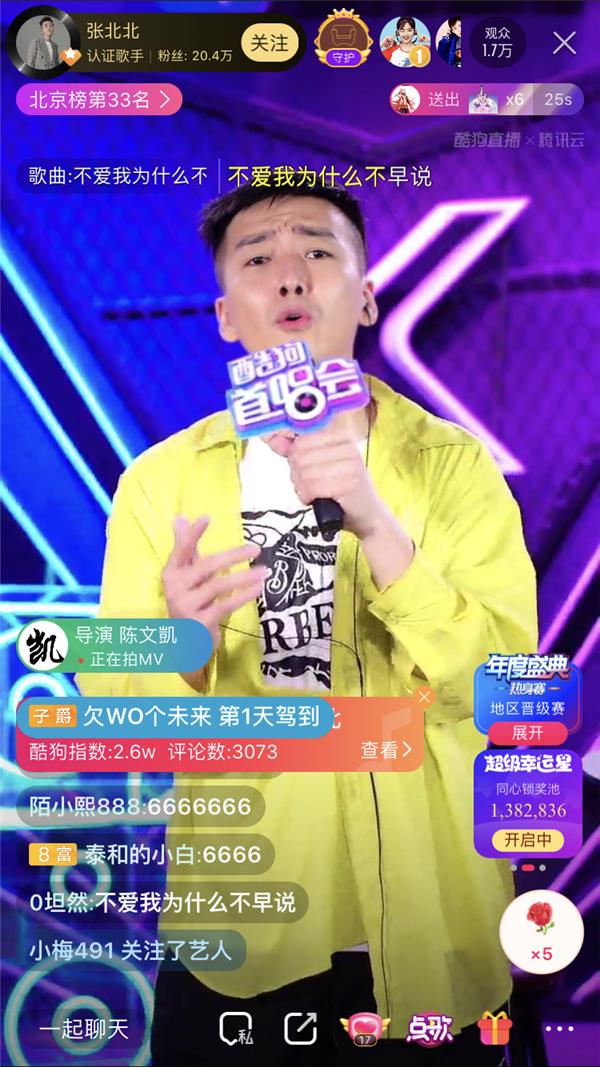600x1067 pixels.
Task: Open director 陈文凯's MV notice
Action: 114,645
